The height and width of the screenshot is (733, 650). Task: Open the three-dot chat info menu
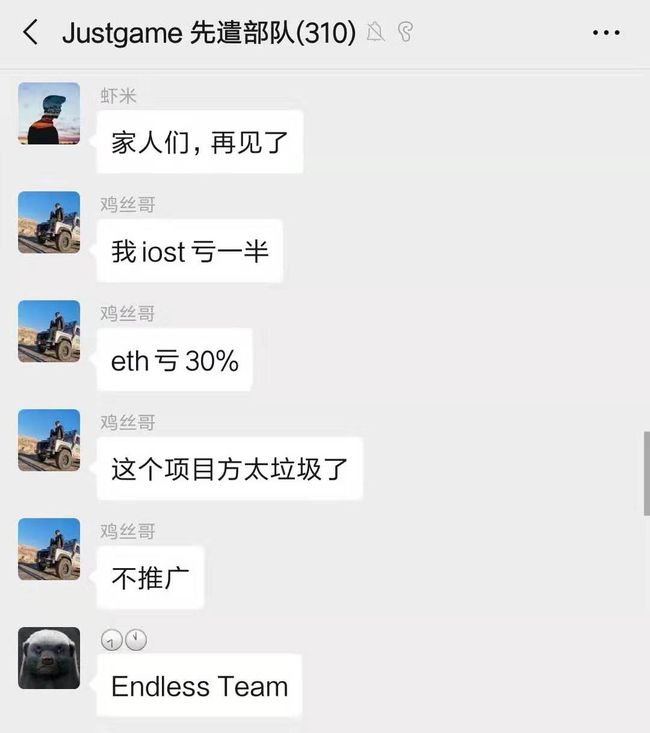point(606,33)
